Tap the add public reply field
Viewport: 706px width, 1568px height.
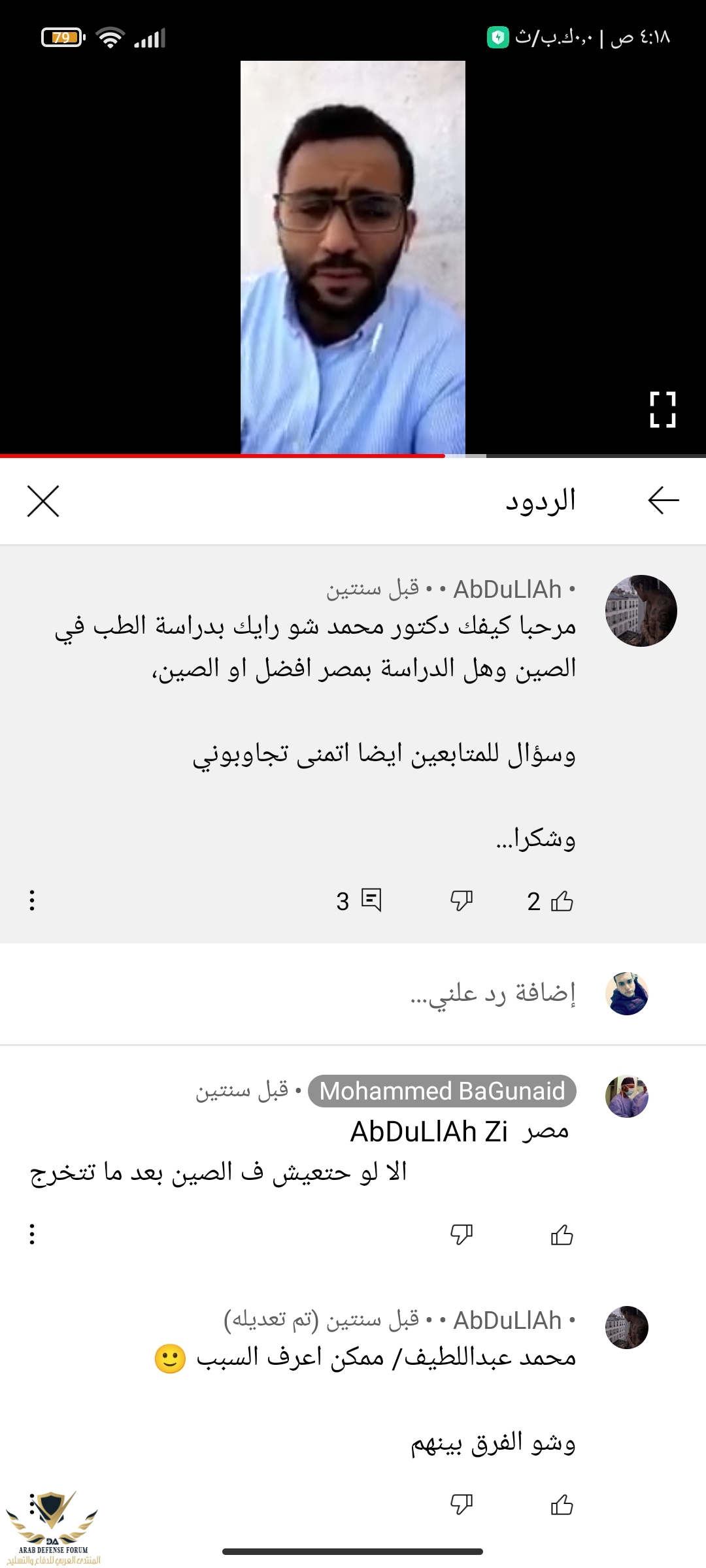[x=492, y=994]
